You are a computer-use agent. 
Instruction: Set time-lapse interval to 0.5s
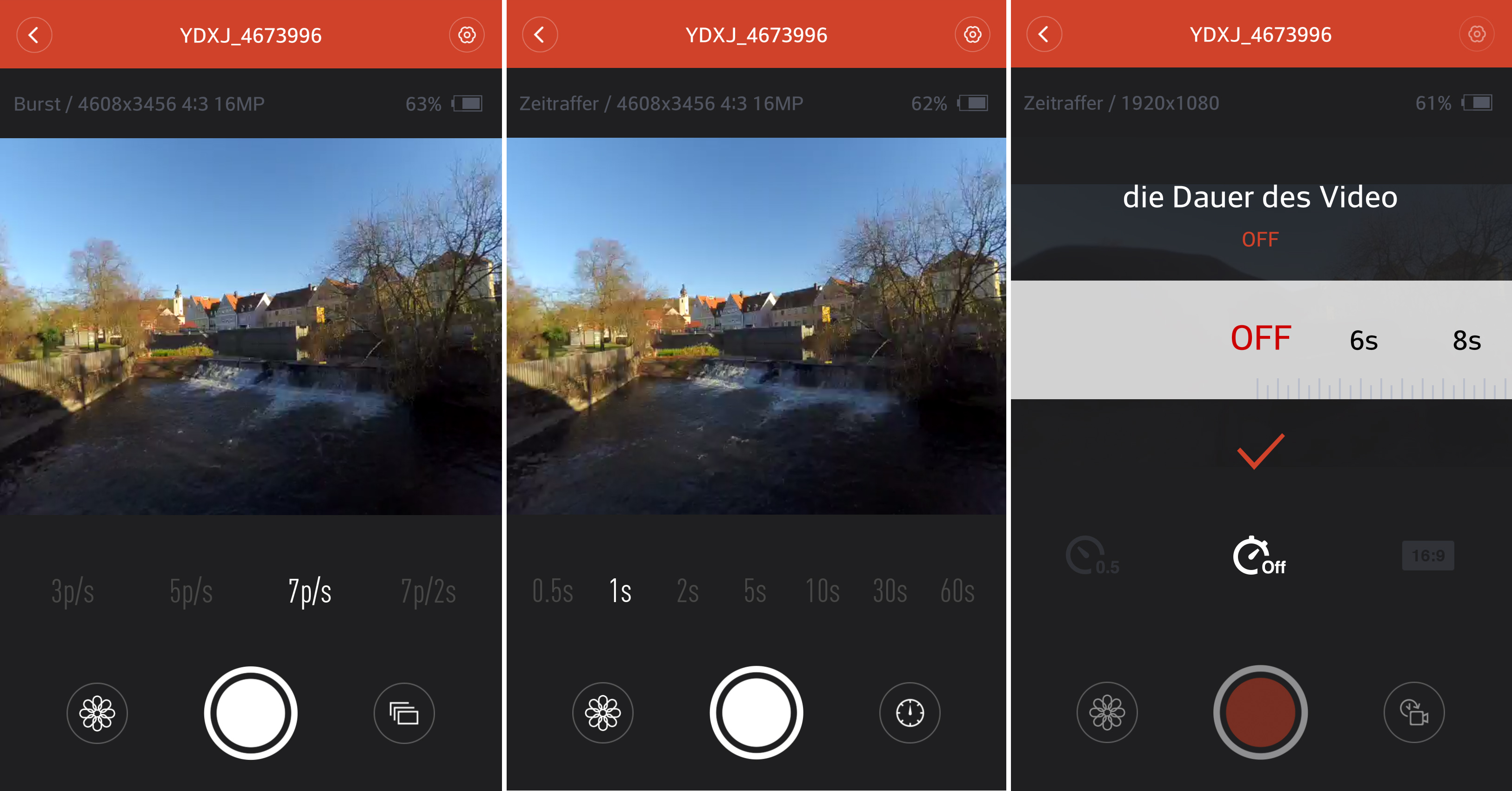552,591
